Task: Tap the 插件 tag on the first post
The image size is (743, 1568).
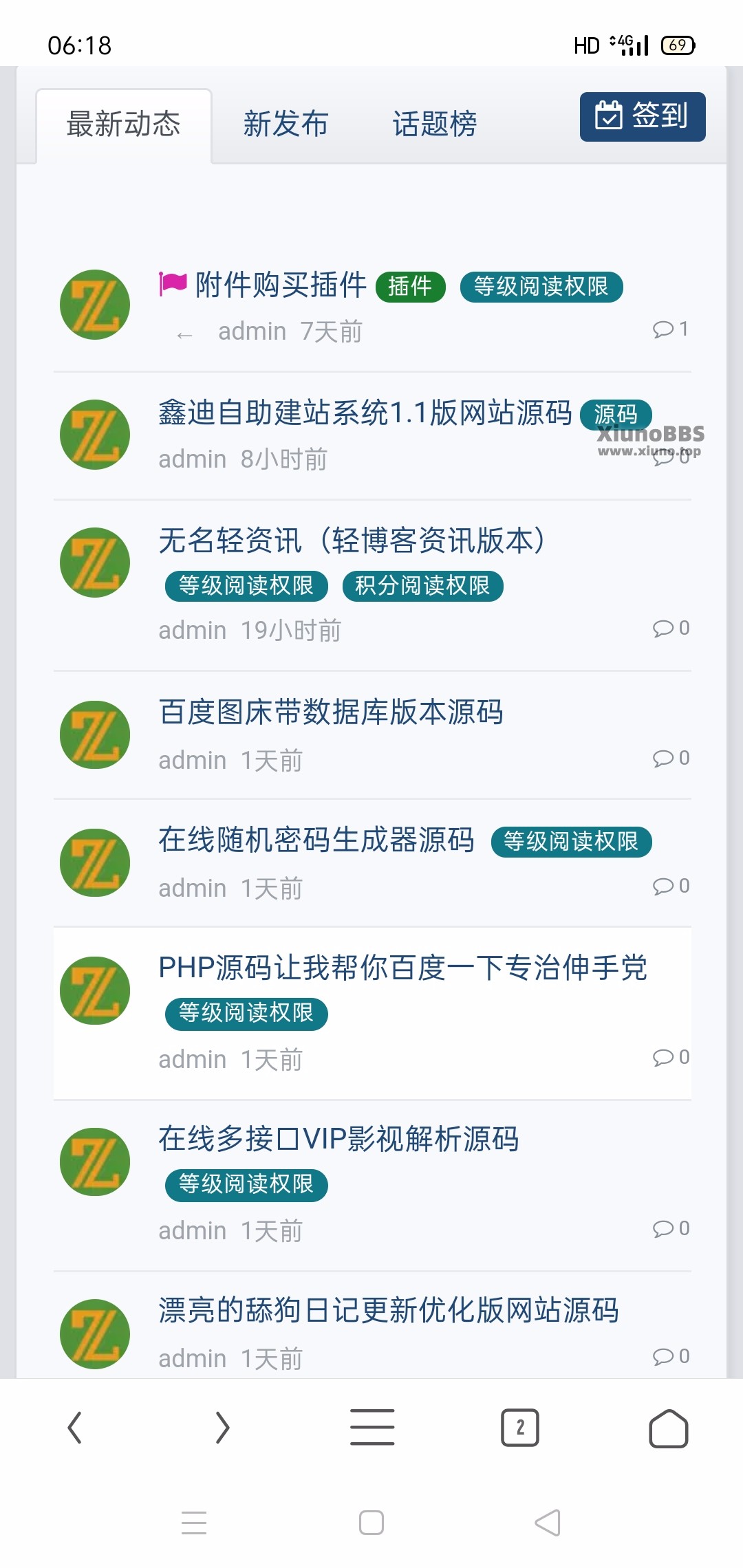Action: (x=409, y=287)
